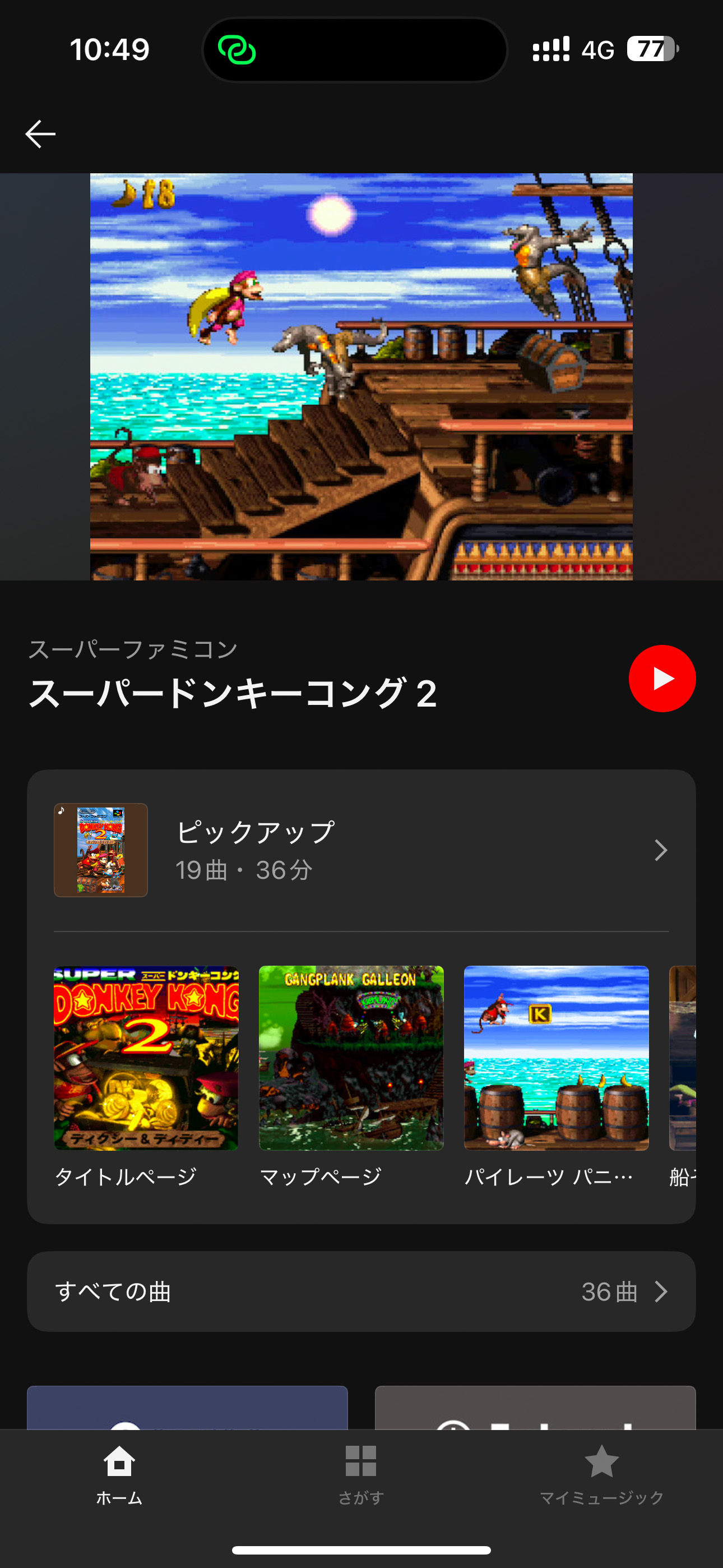Play the スーパードンキーコング 2 soundtrack

(x=661, y=678)
